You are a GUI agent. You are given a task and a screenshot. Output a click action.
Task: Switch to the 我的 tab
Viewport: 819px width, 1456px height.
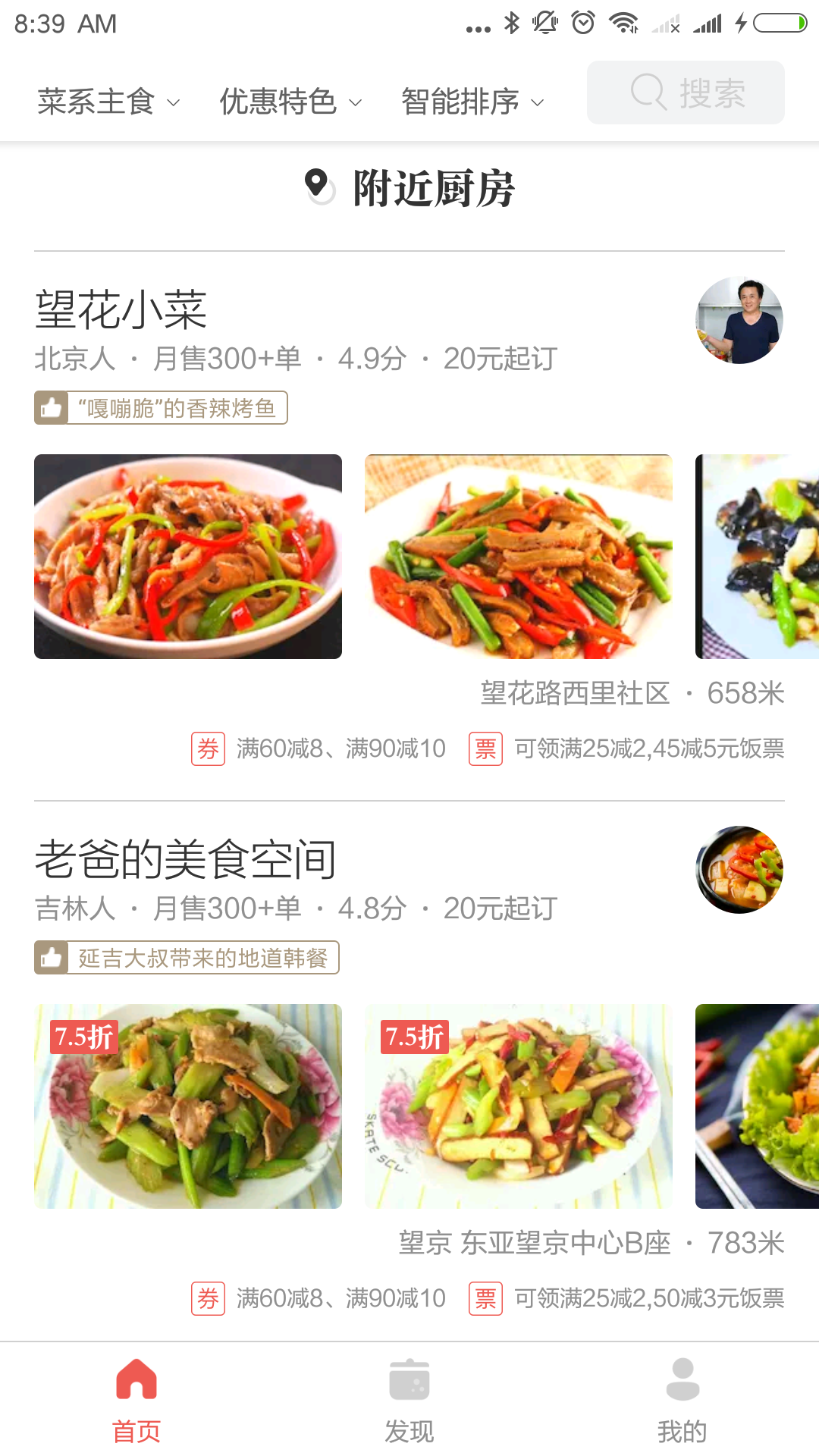tap(682, 1407)
